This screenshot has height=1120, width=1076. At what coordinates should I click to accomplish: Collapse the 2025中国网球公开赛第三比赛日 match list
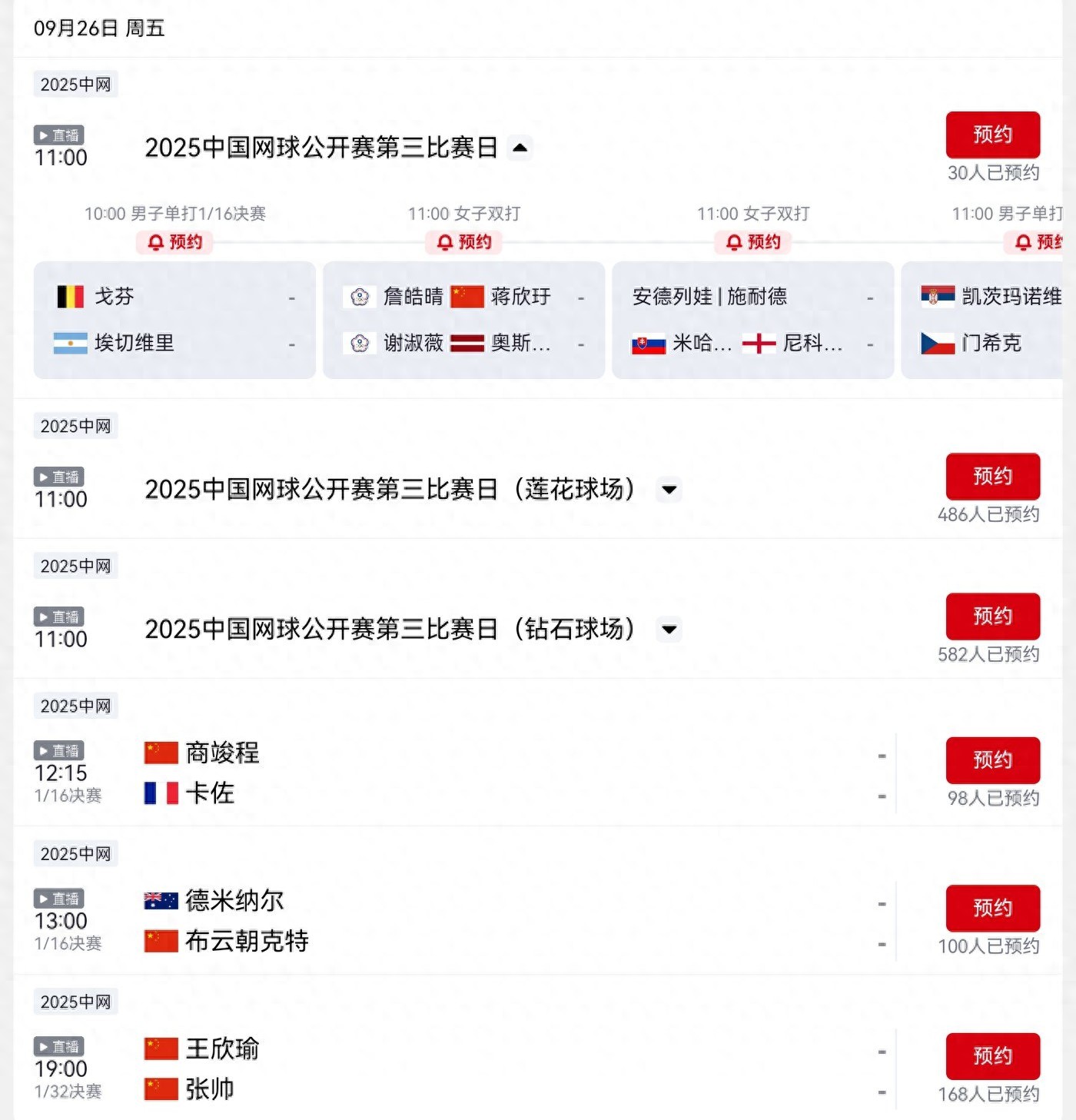522,148
